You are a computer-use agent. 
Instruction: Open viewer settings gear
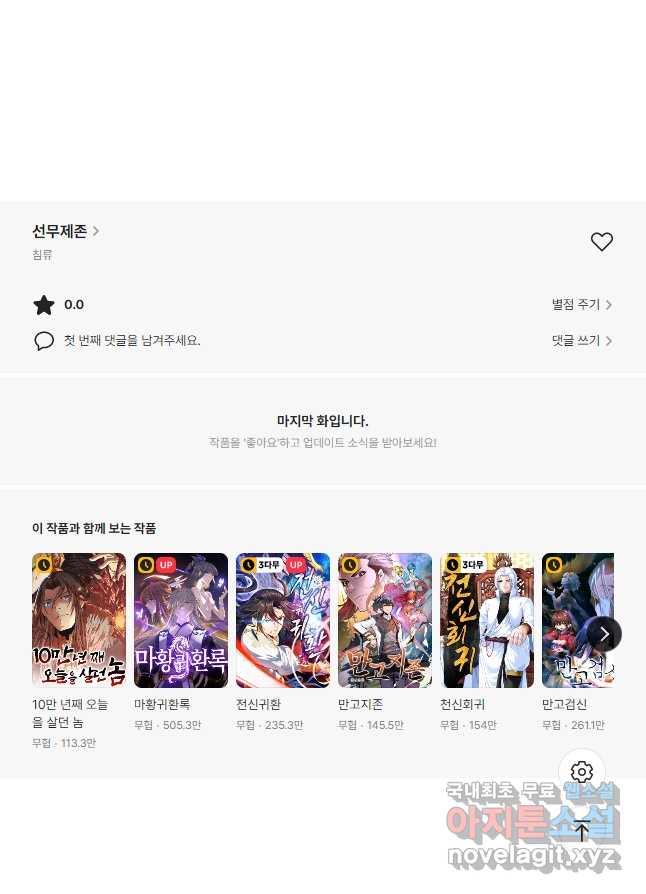[582, 772]
